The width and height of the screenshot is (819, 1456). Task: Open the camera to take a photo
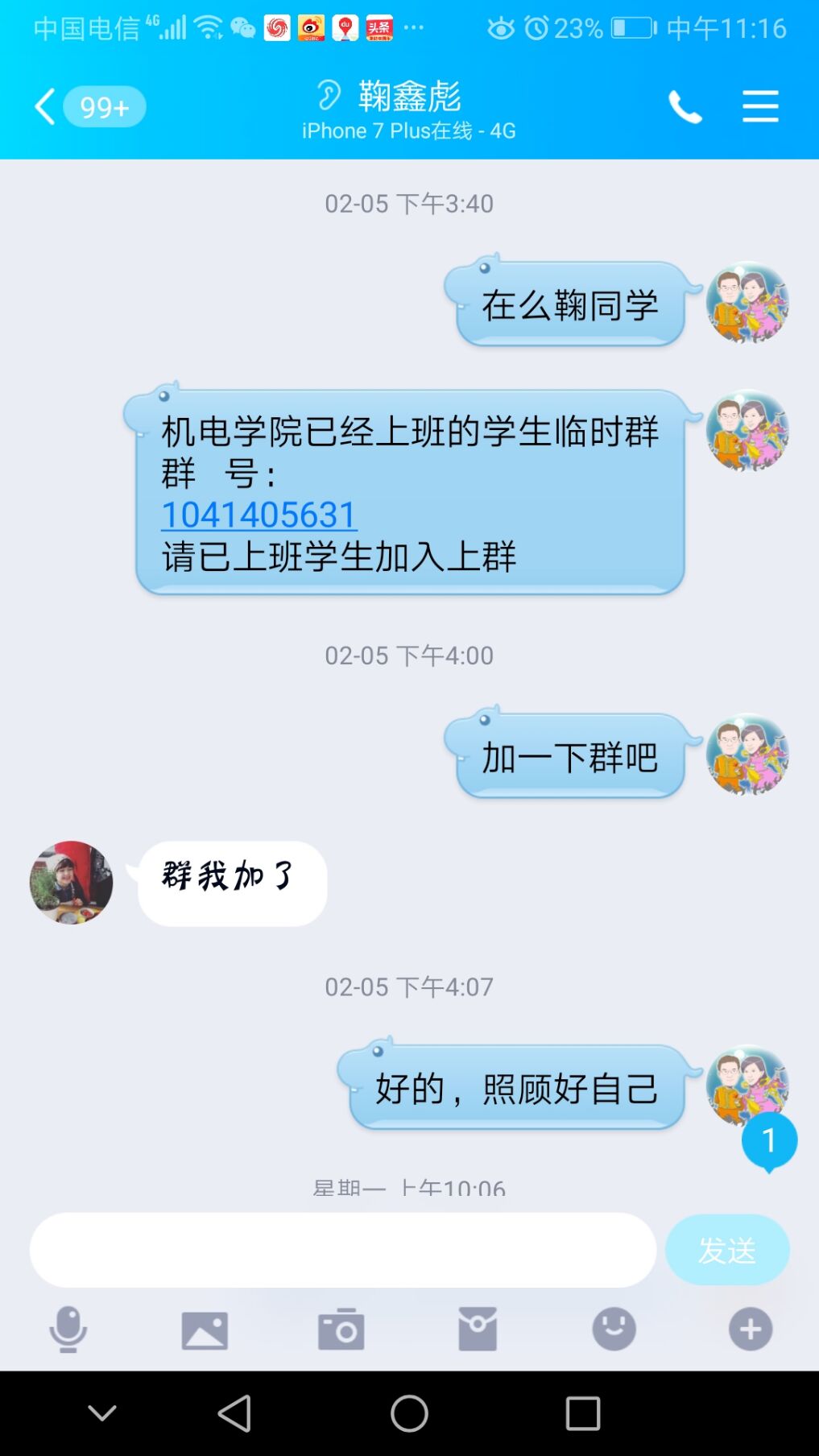341,1329
